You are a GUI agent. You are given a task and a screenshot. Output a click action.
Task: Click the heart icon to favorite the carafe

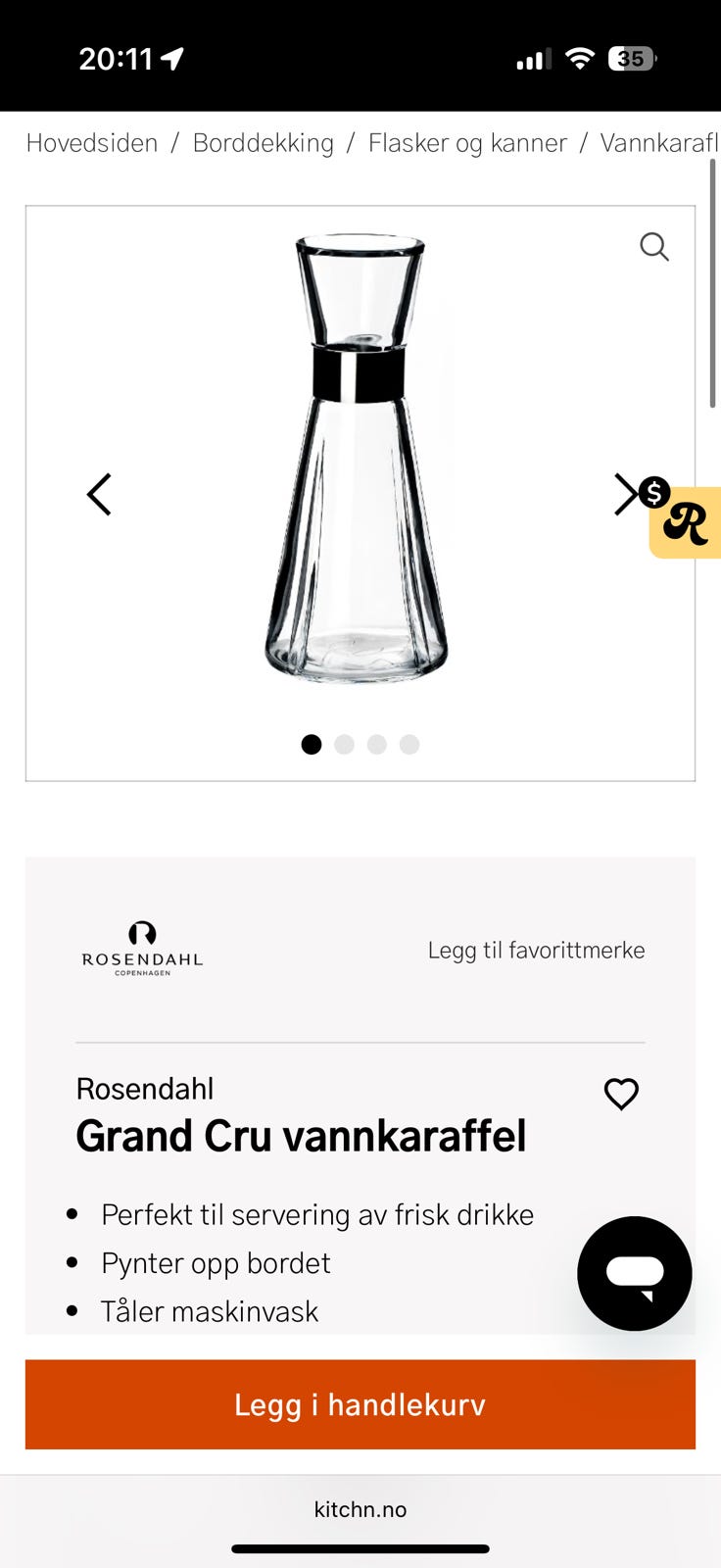coord(621,1094)
